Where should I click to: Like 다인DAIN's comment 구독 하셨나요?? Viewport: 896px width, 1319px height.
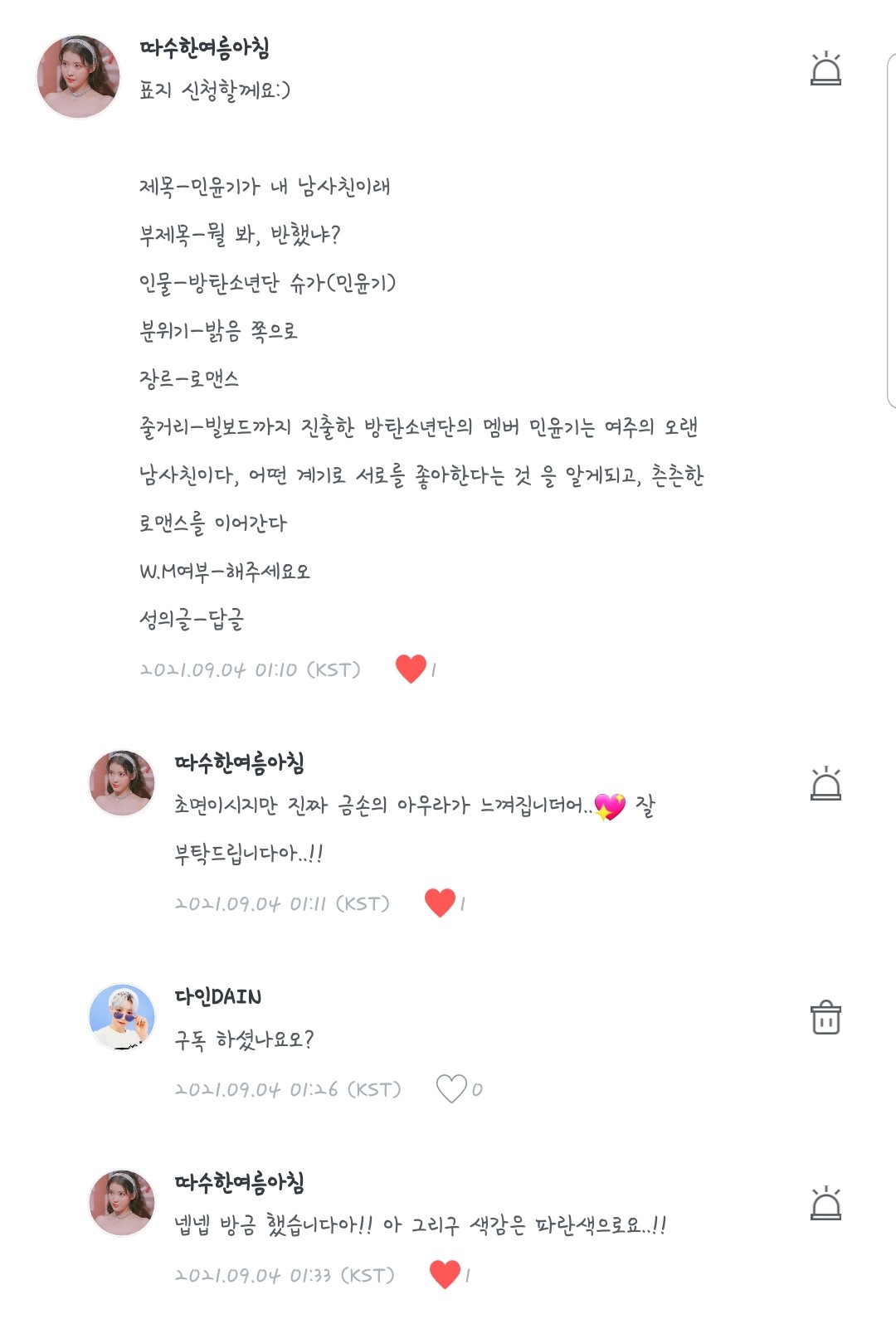point(452,1088)
